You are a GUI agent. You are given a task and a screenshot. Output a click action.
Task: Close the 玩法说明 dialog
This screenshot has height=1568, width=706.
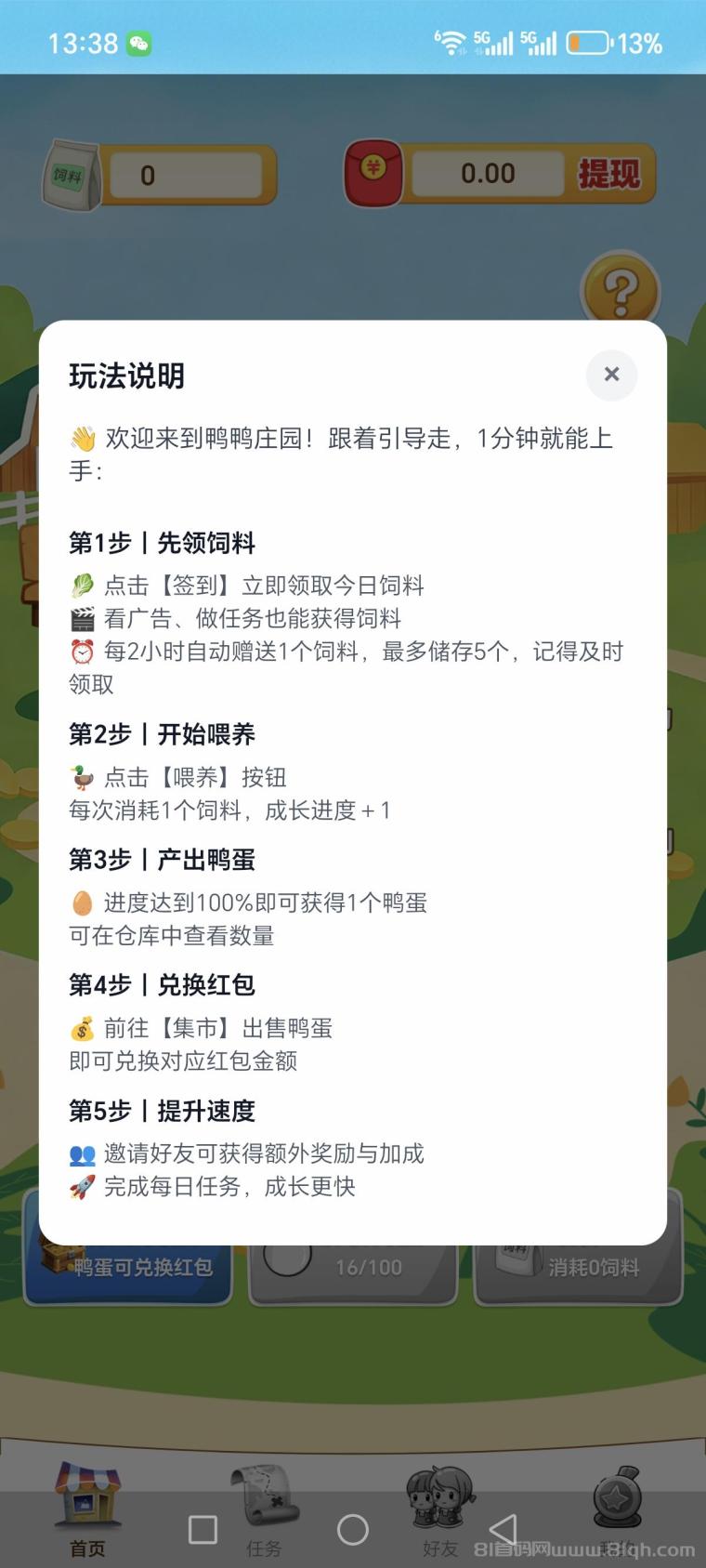pos(611,375)
